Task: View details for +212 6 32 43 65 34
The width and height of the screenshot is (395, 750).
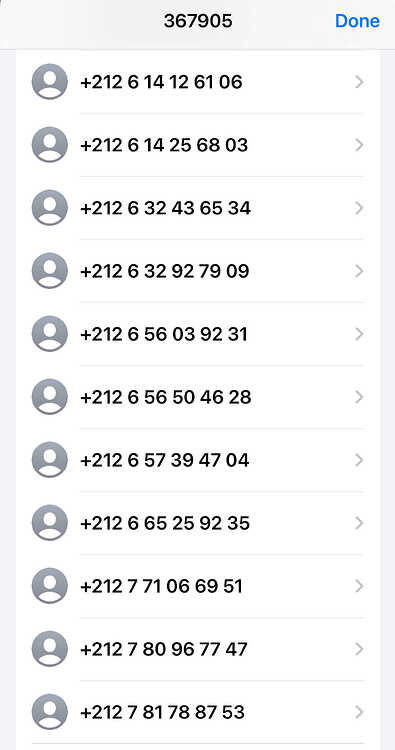Action: click(198, 208)
